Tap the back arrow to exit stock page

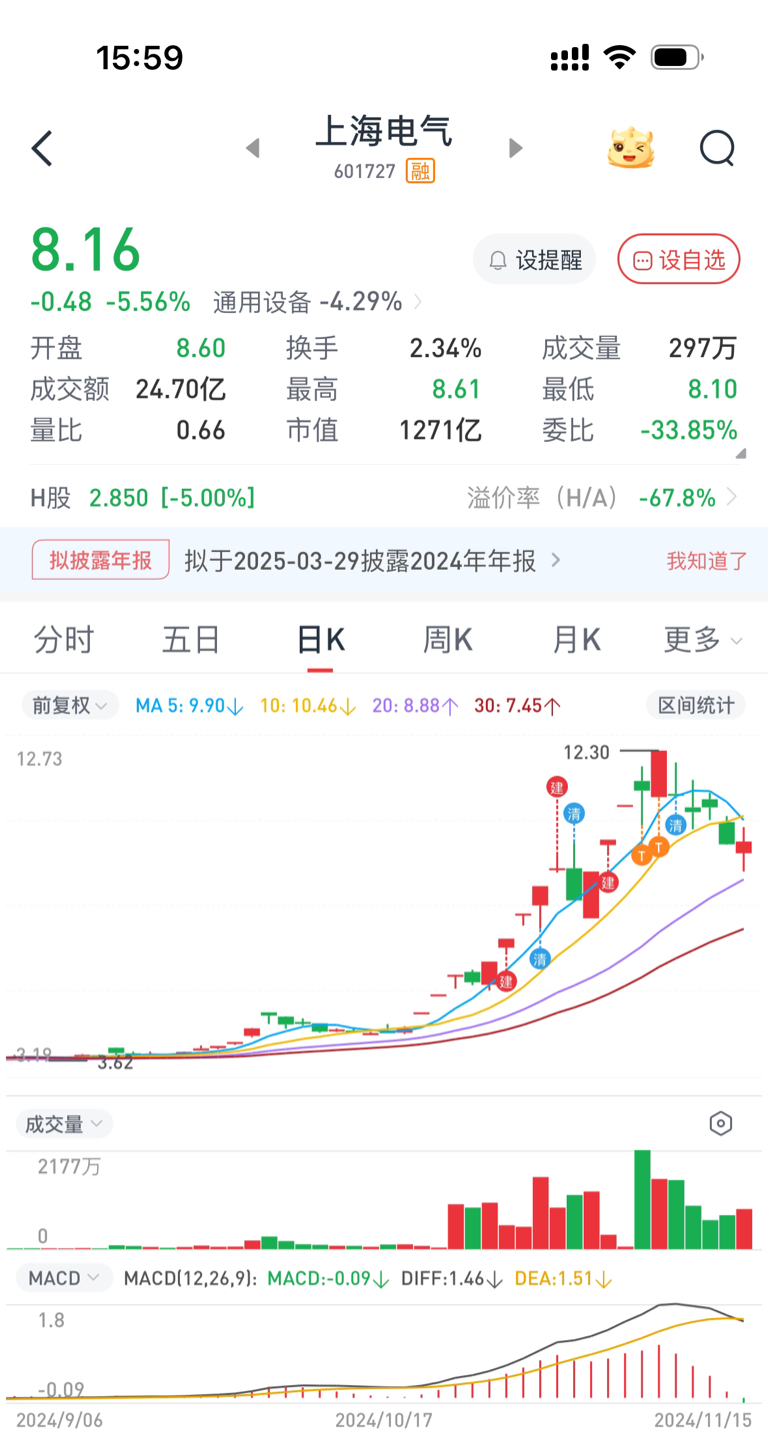click(41, 147)
